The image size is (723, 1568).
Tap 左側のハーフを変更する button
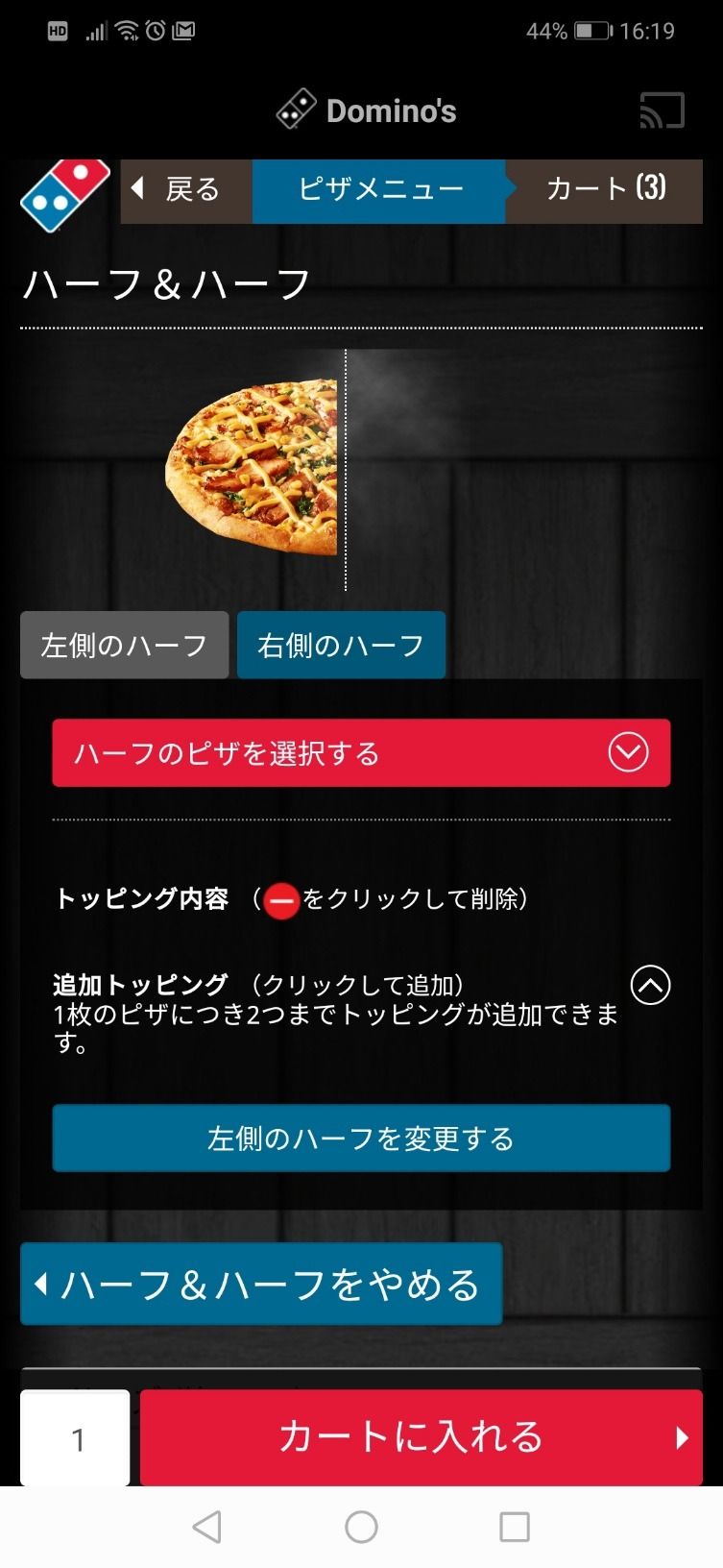point(361,1139)
